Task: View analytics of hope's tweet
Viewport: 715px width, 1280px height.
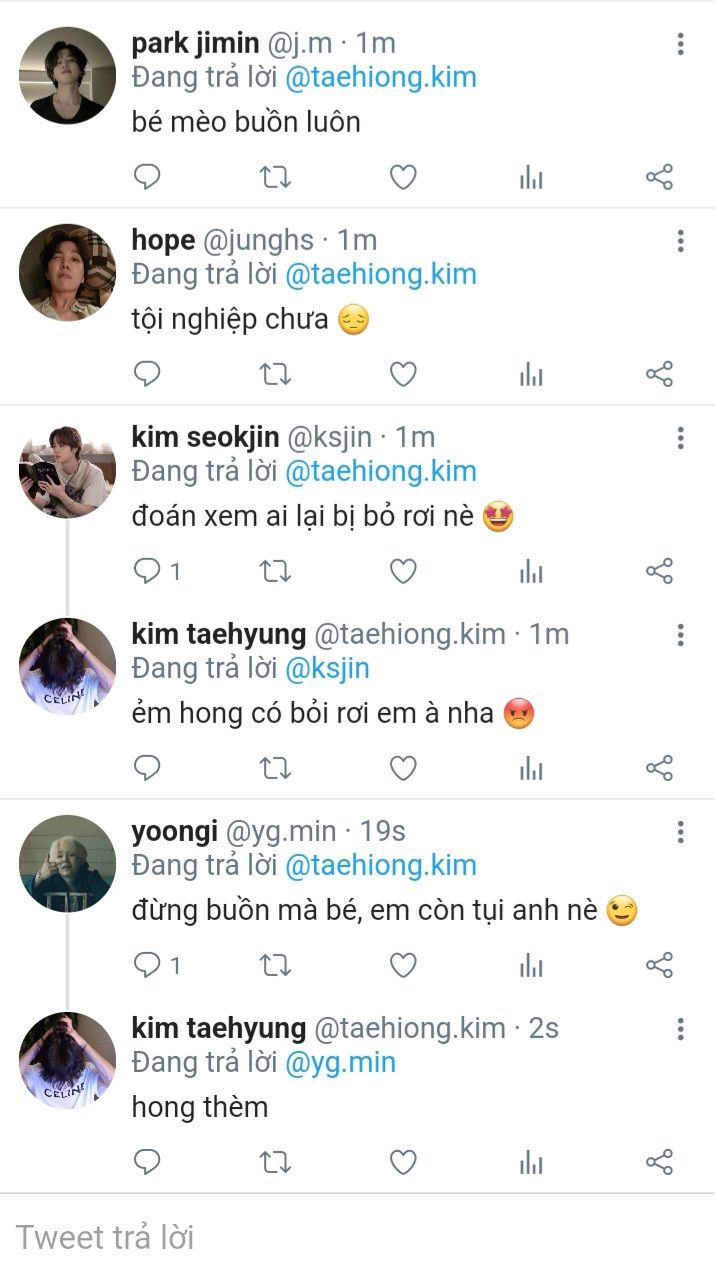Action: pos(531,375)
